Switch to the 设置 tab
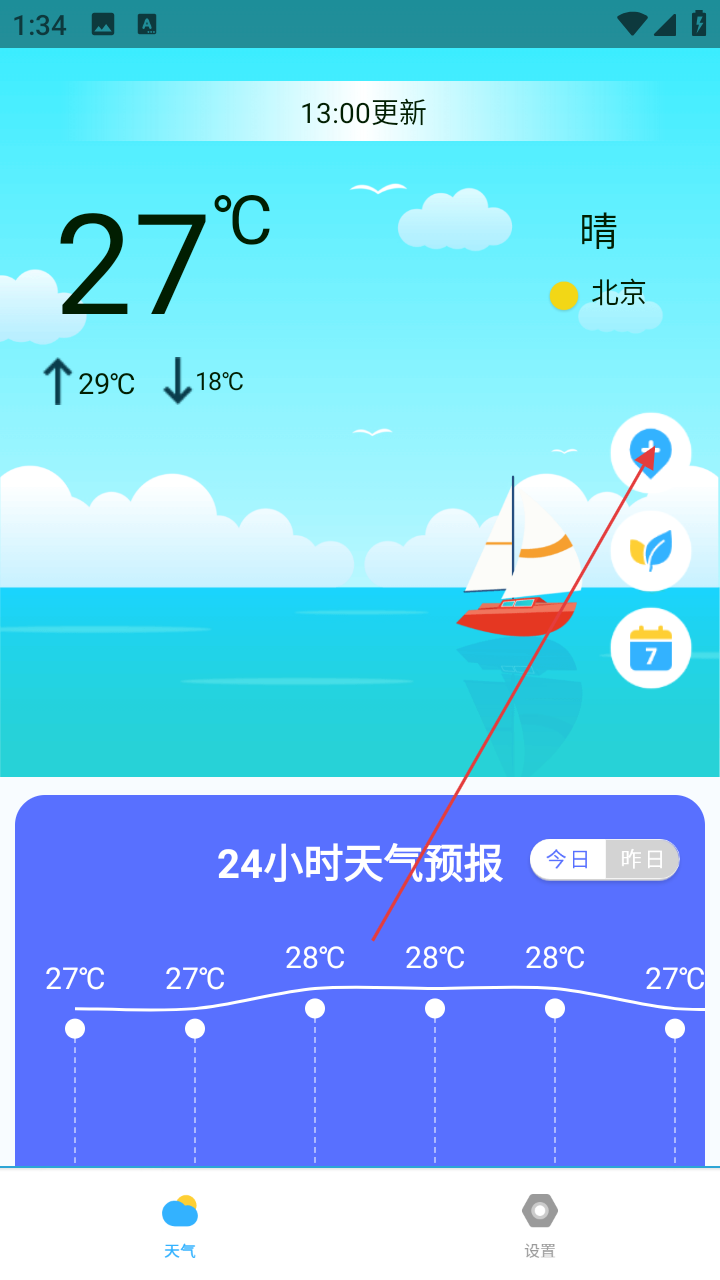This screenshot has height=1280, width=720. (x=539, y=1225)
